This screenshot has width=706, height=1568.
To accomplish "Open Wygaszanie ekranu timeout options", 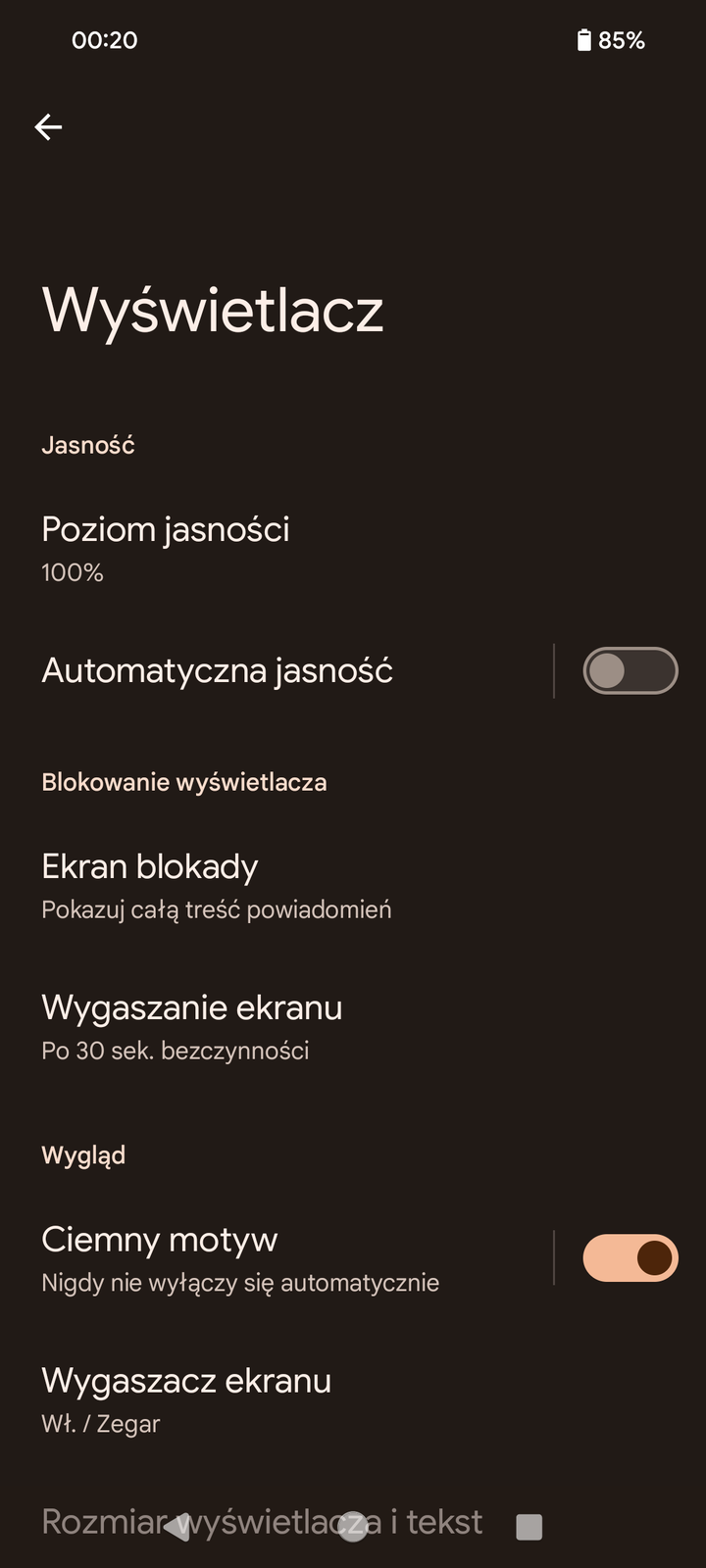I will 192,1026.
